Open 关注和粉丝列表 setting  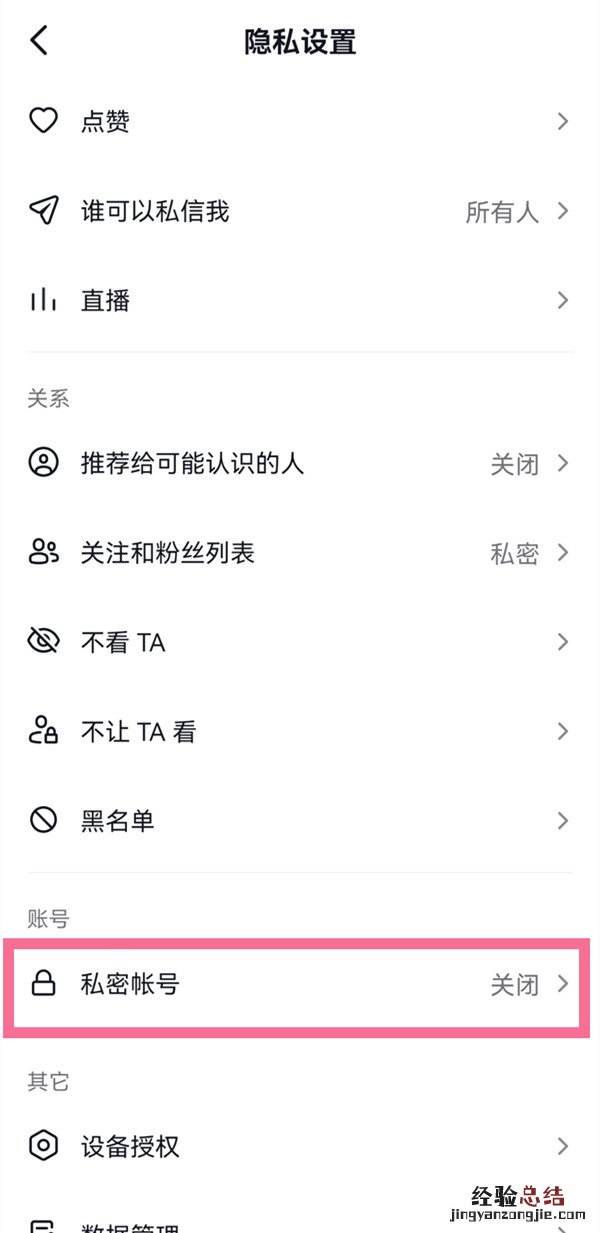tap(300, 552)
